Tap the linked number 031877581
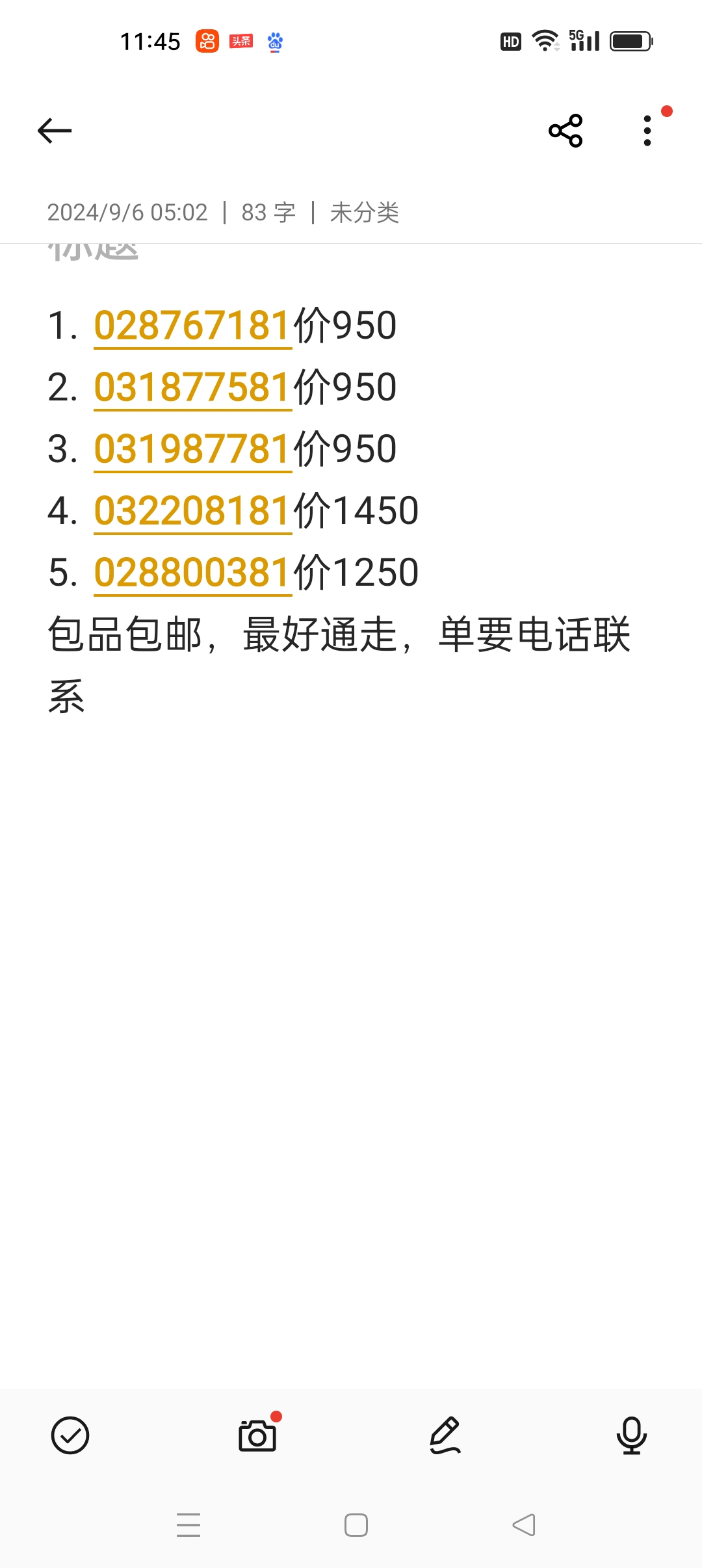Image resolution: width=702 pixels, height=1568 pixels. point(192,387)
